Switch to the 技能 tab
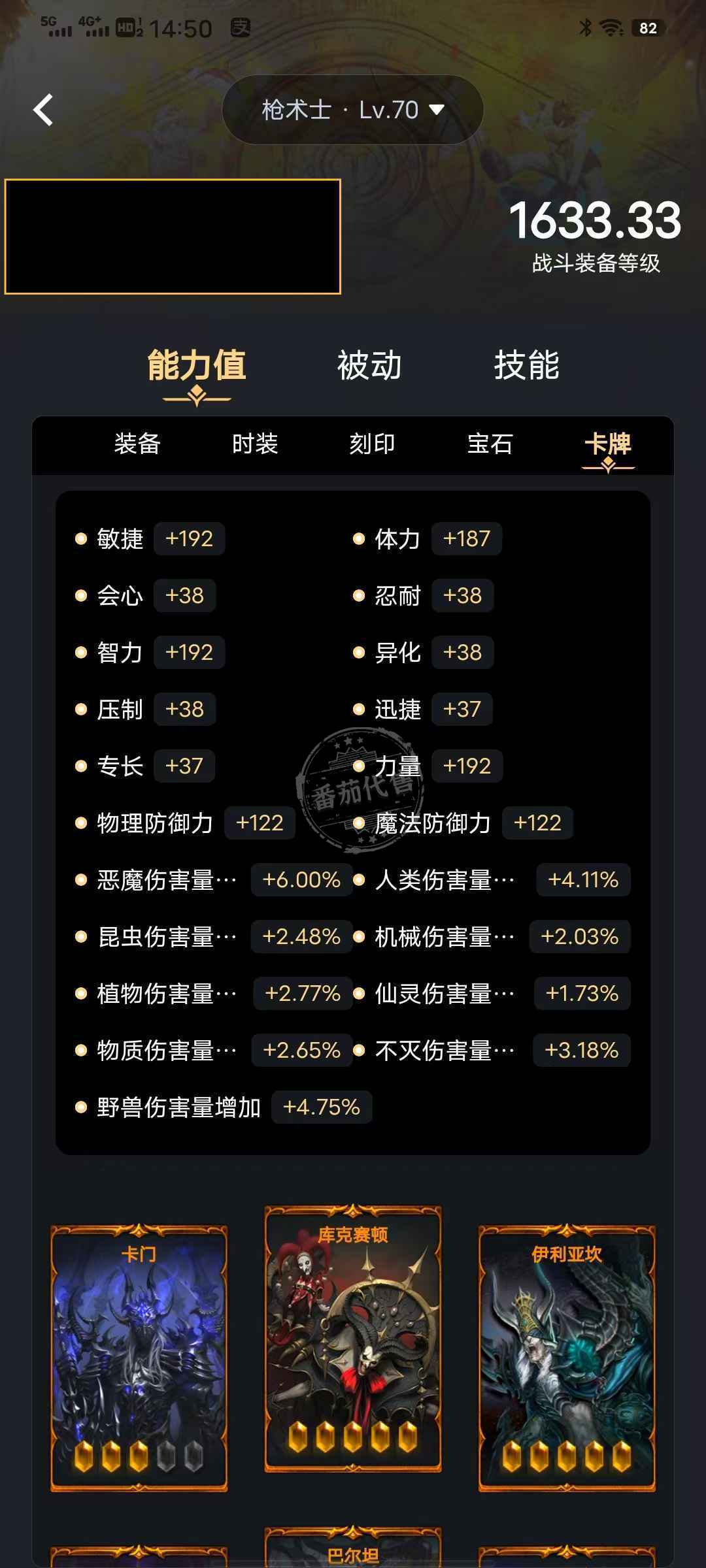Viewport: 706px width, 1568px height. 527,366
